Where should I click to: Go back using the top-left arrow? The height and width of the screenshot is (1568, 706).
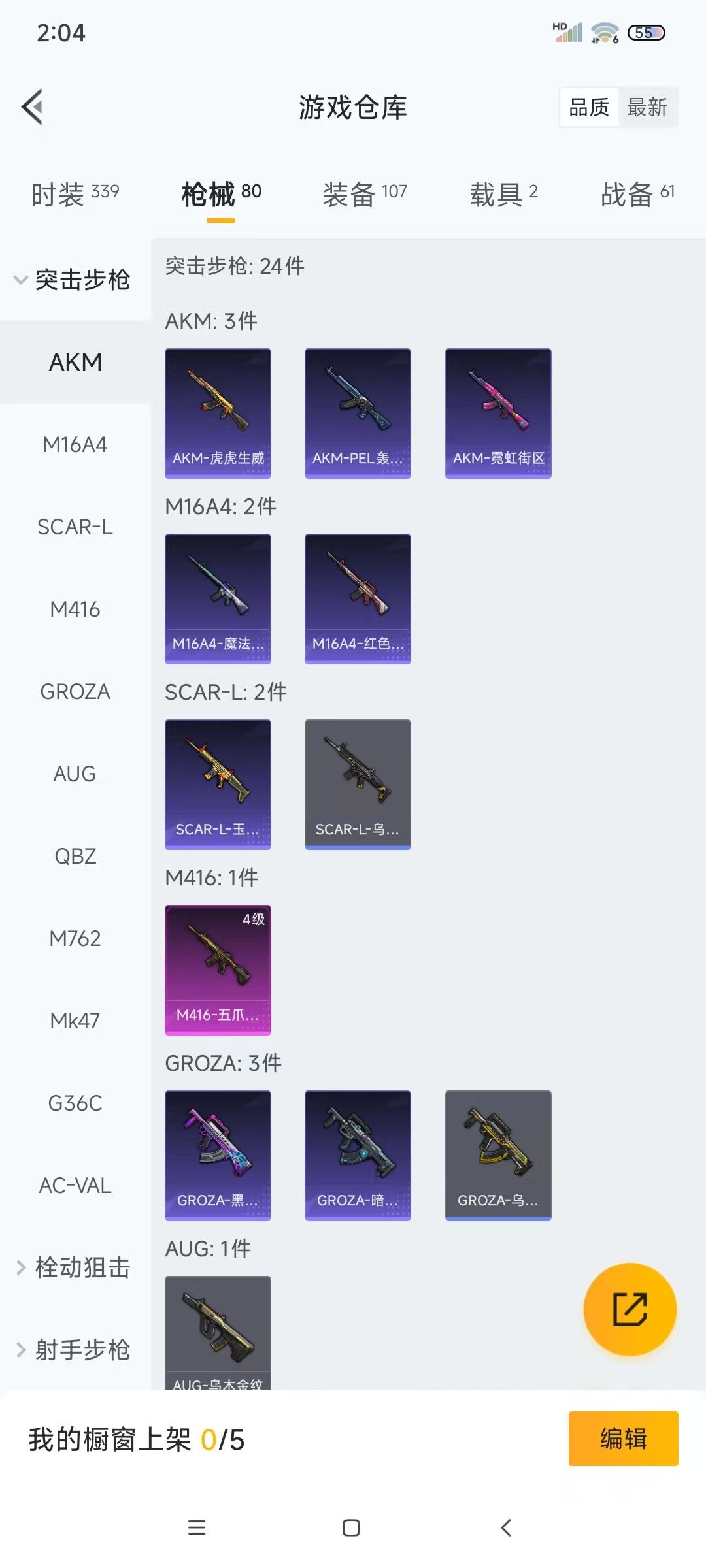[x=33, y=106]
